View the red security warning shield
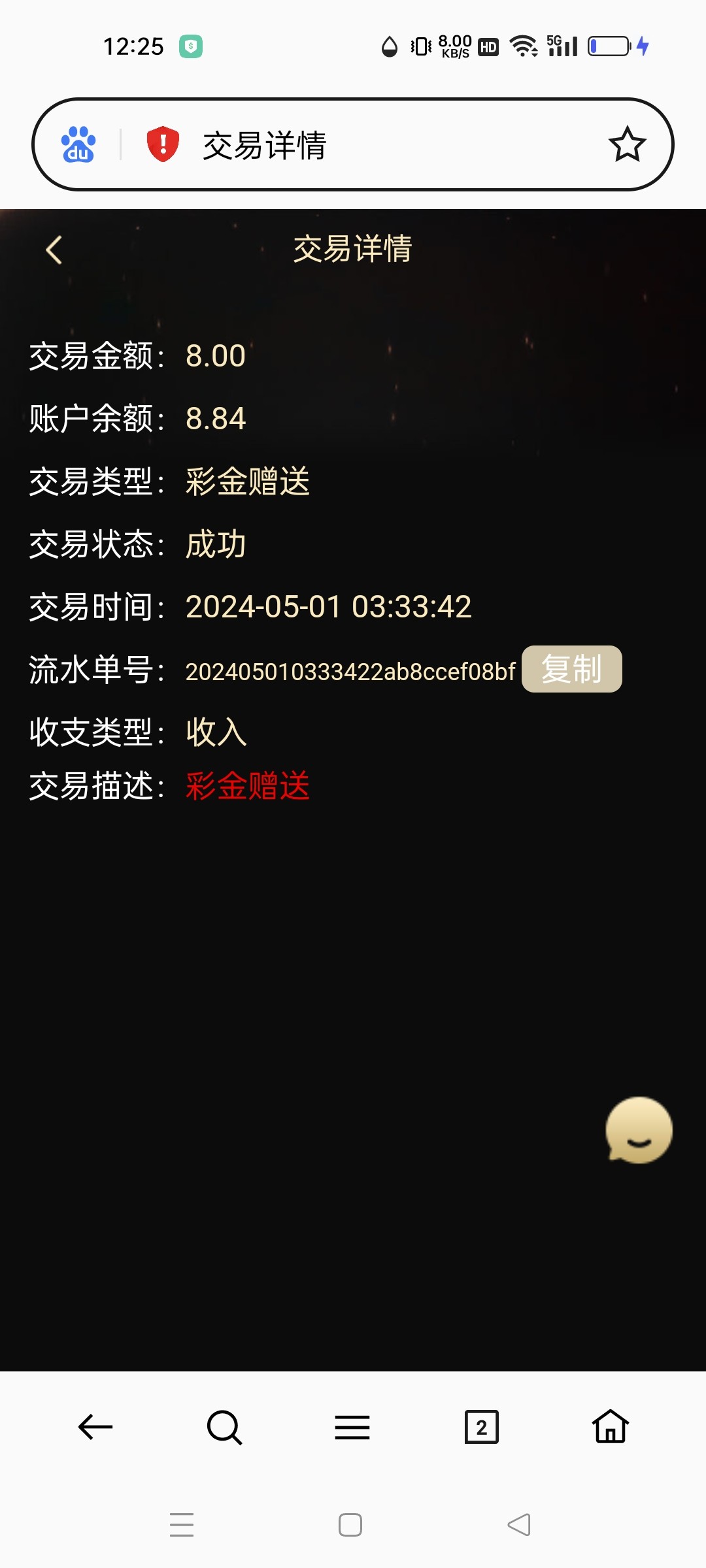This screenshot has height=1568, width=706. 163,144
